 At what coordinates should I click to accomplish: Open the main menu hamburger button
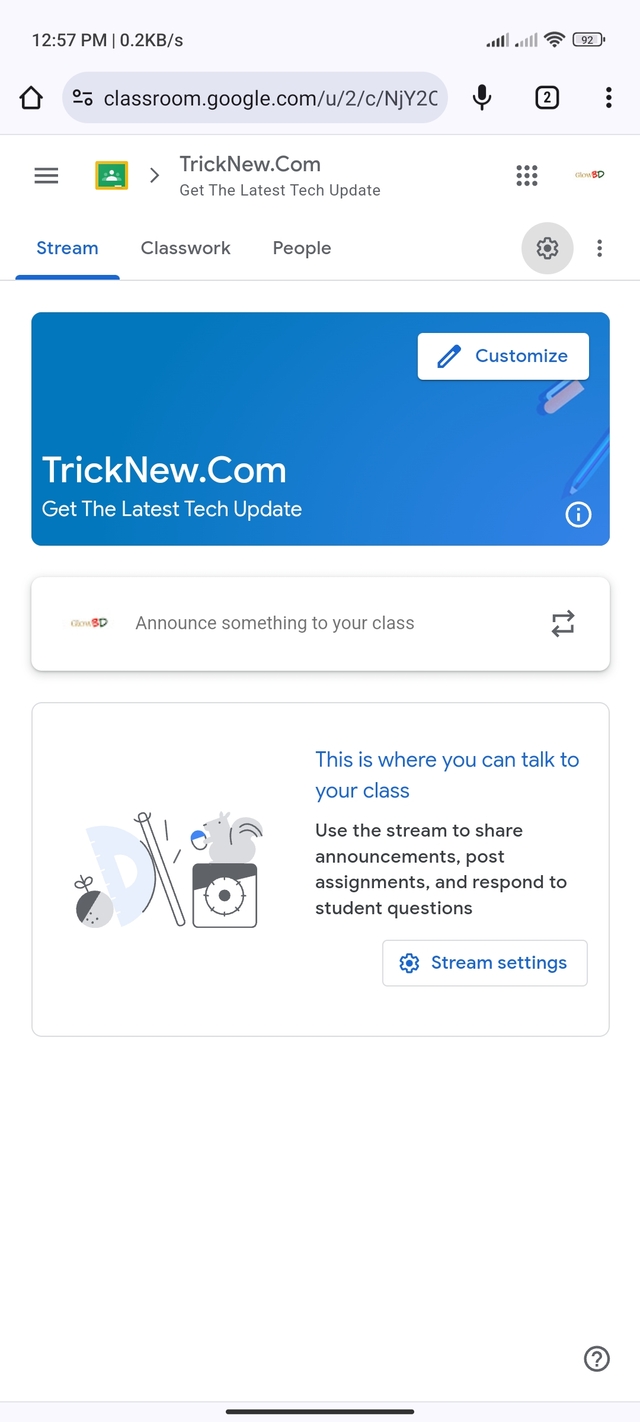tap(46, 176)
